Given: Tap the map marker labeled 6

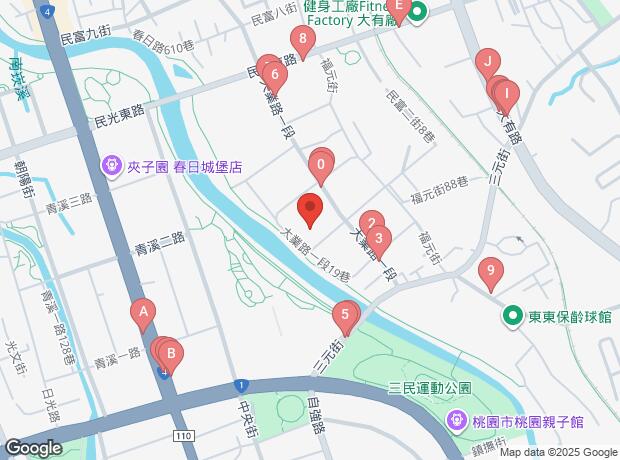Looking at the screenshot, I should coord(275,78).
